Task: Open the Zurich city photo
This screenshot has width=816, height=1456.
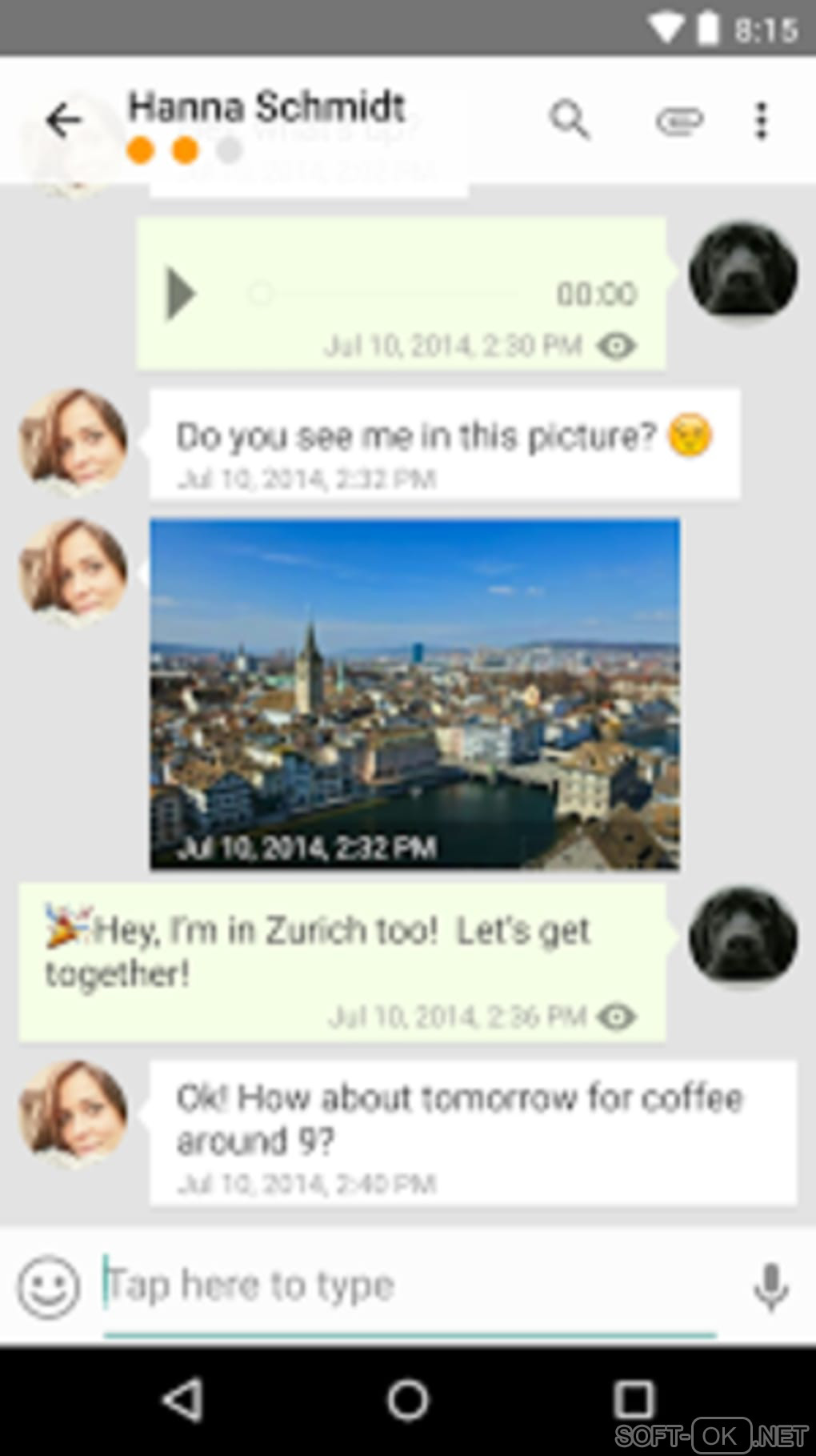Action: pyautogui.click(x=414, y=693)
